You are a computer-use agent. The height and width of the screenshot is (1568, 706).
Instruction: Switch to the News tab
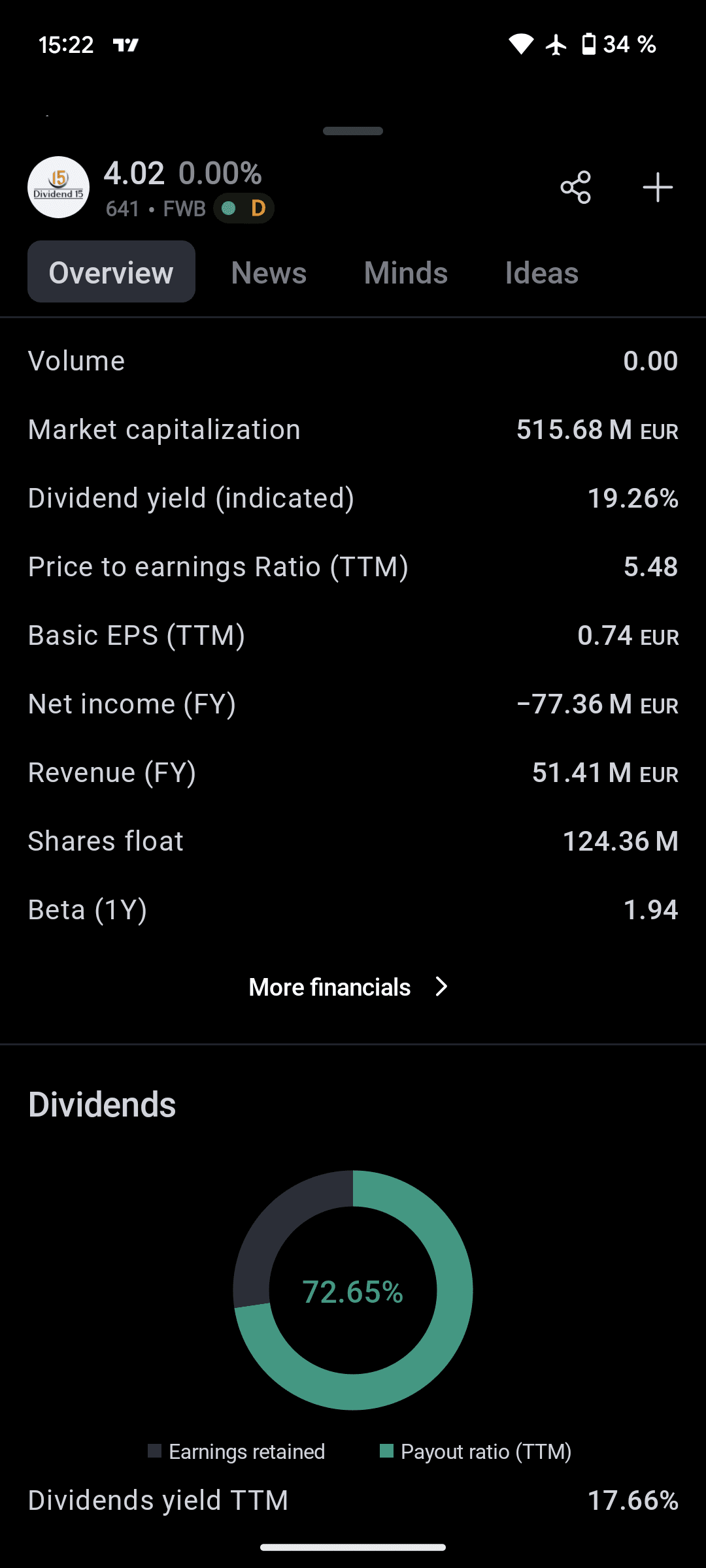click(269, 272)
